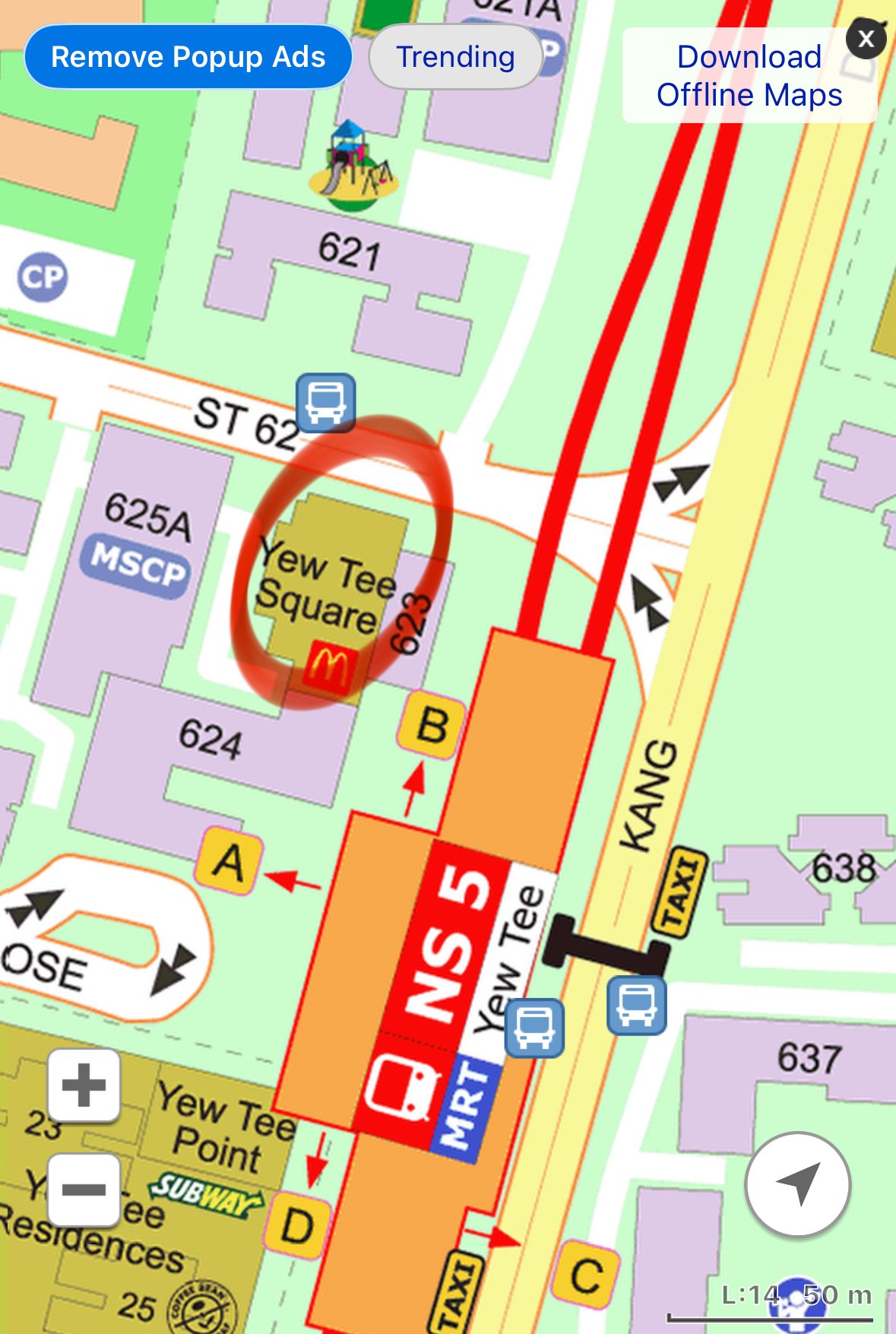This screenshot has width=896, height=1334.
Task: Open Download Offline Maps link
Action: click(749, 76)
